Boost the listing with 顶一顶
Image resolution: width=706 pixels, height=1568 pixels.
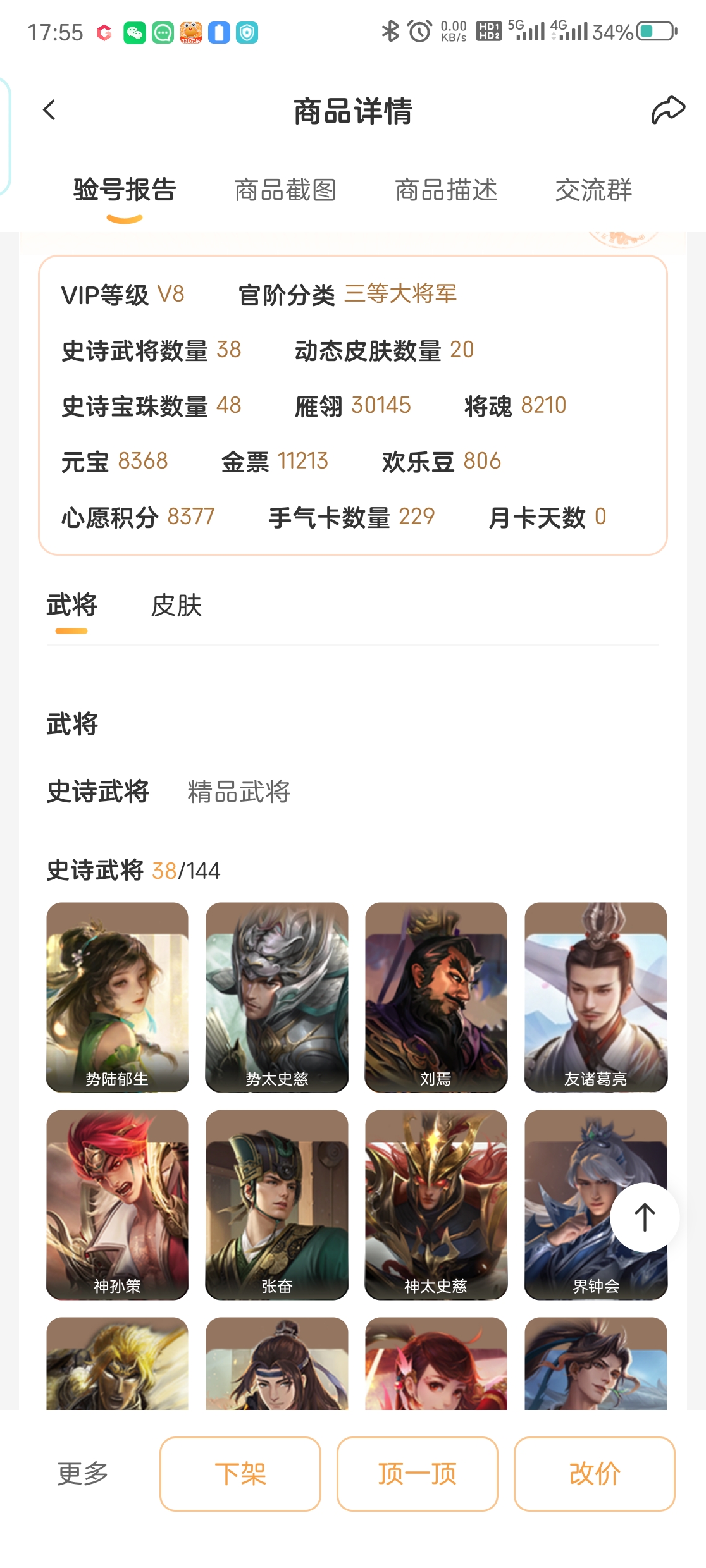(x=418, y=1474)
